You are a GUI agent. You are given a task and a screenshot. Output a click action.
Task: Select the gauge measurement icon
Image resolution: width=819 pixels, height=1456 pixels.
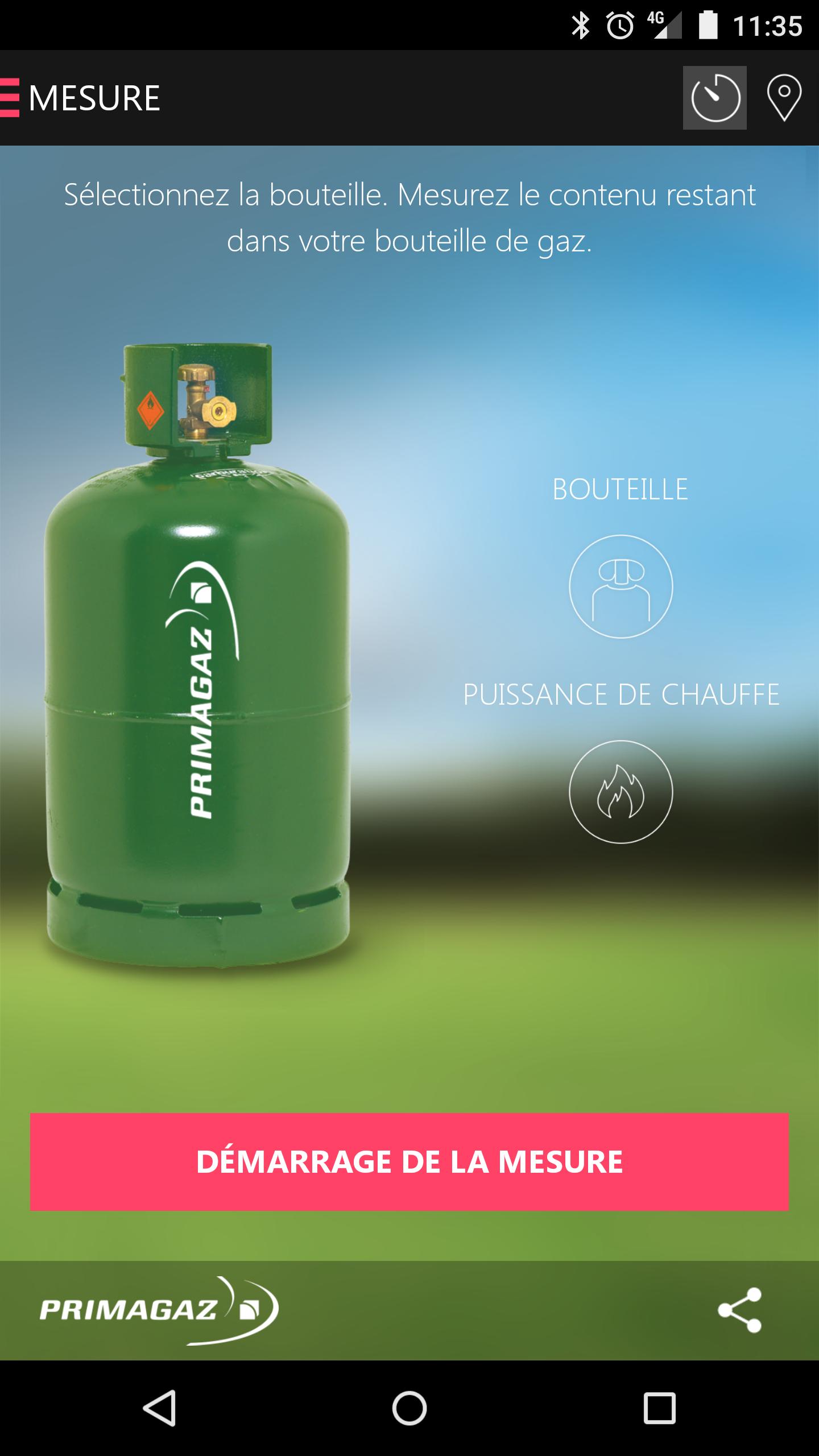pos(714,98)
